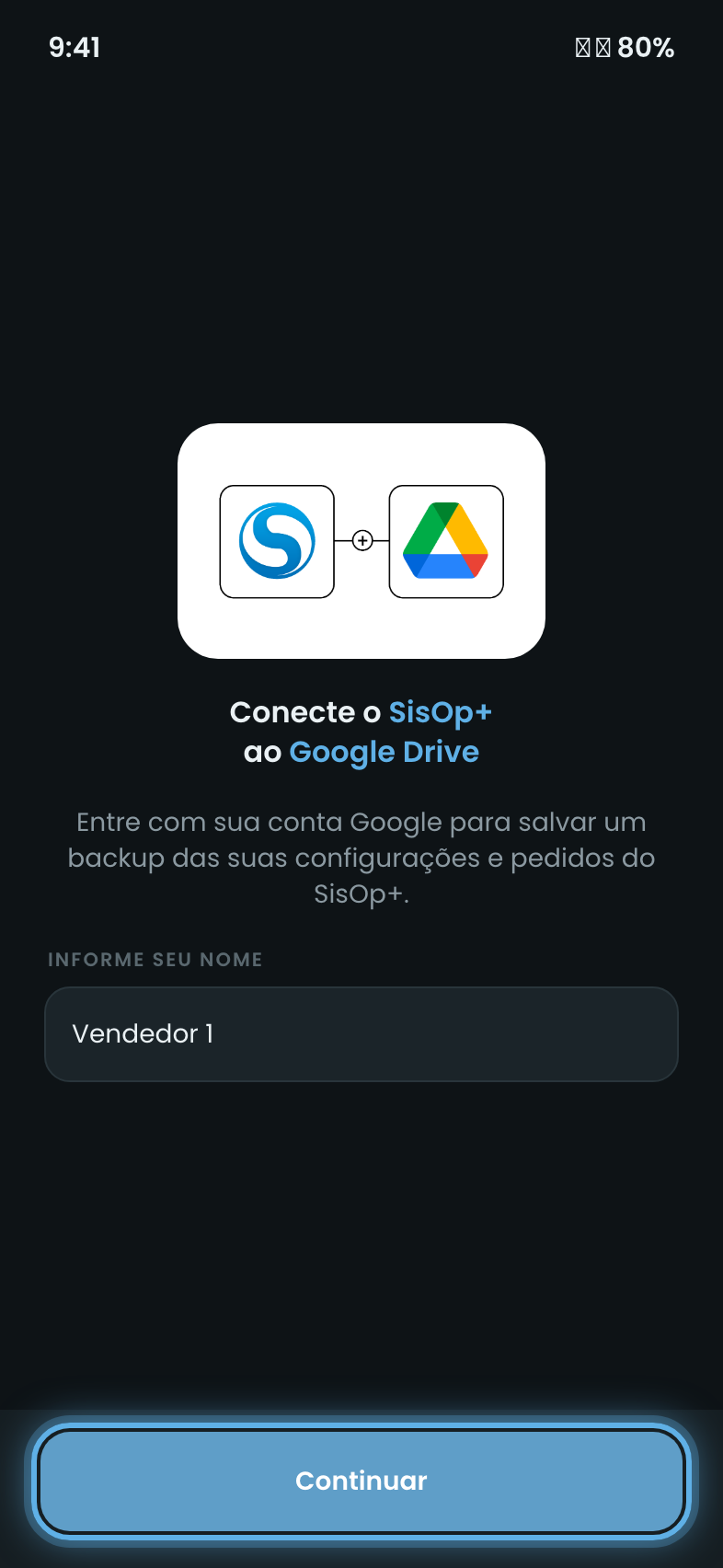
Task: Tap the name field showing Vendedor 1
Action: [x=361, y=1034]
